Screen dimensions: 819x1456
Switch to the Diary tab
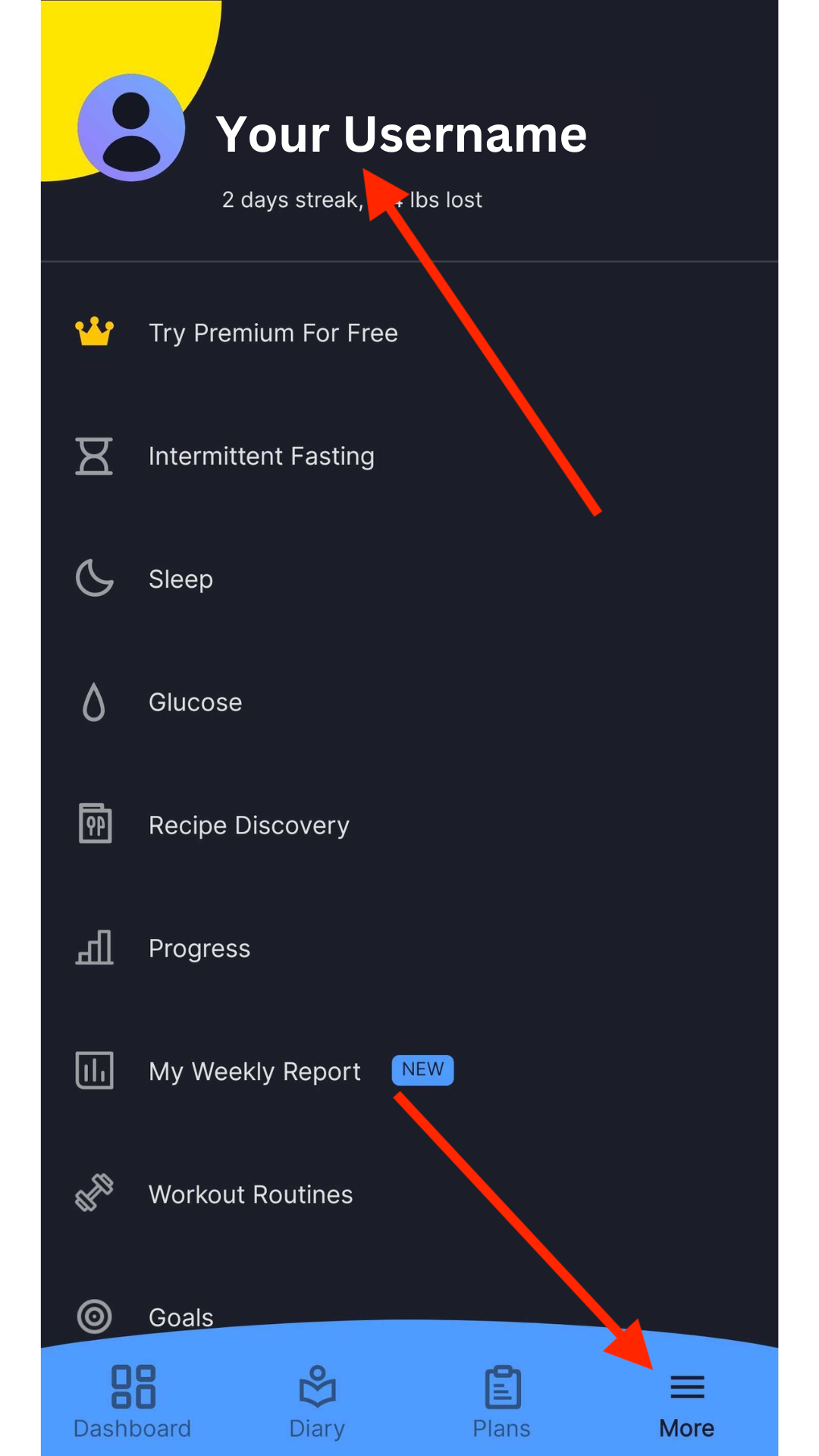317,1402
